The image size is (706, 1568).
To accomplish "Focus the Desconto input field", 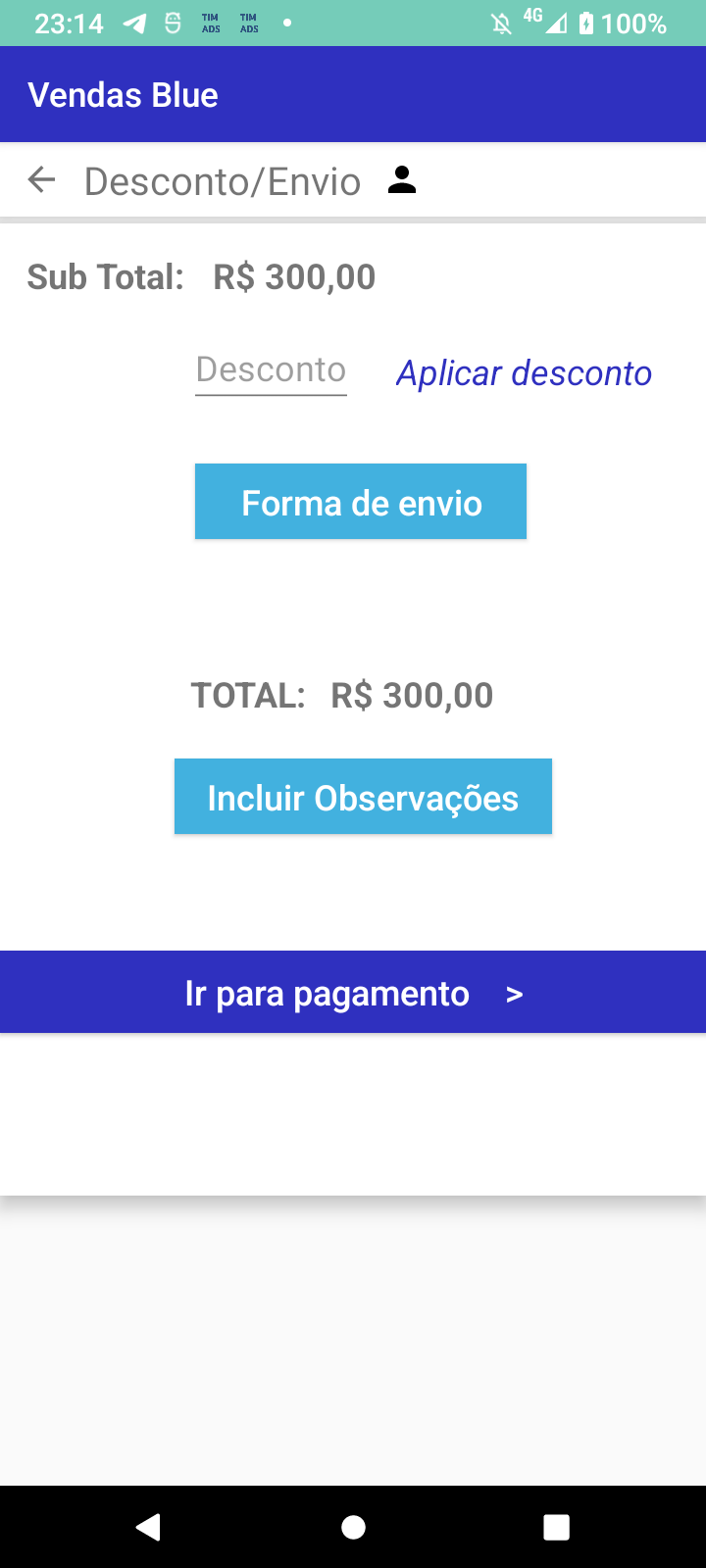I will [x=271, y=370].
